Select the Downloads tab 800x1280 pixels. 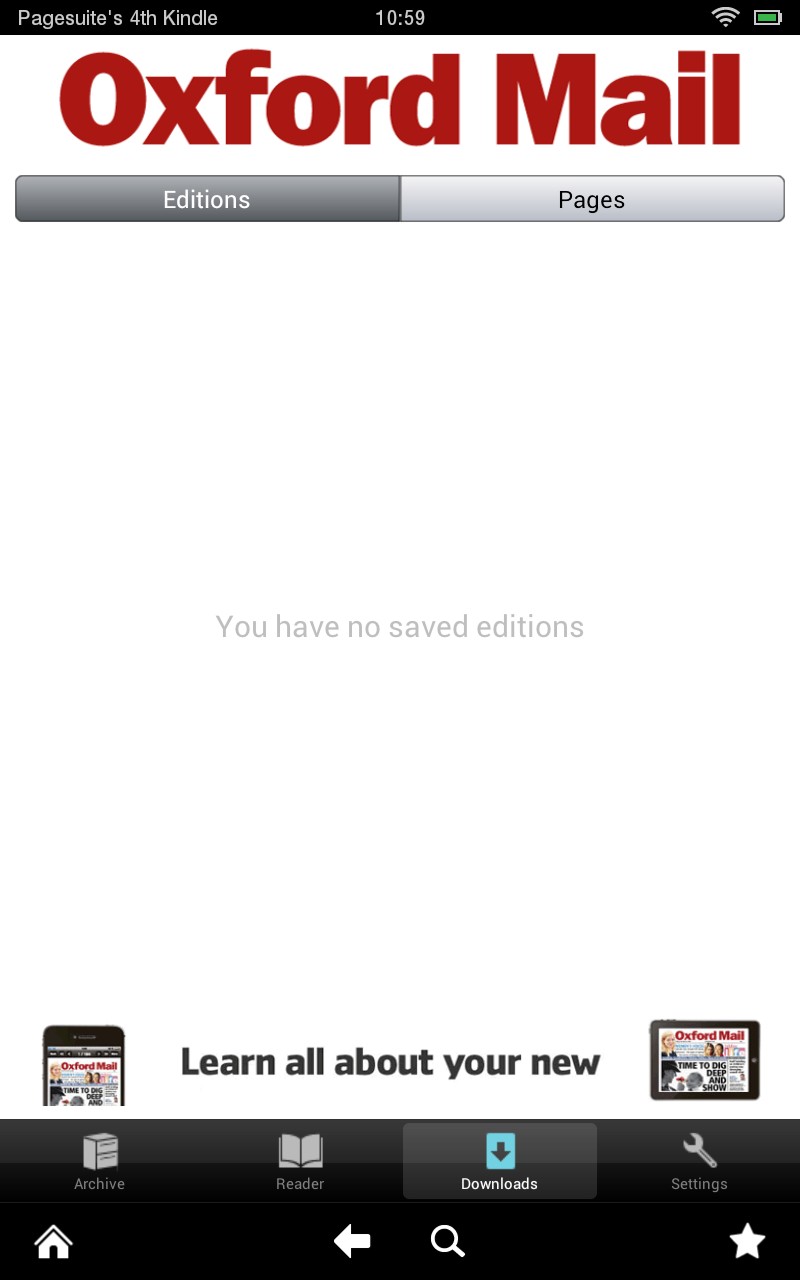point(500,1161)
